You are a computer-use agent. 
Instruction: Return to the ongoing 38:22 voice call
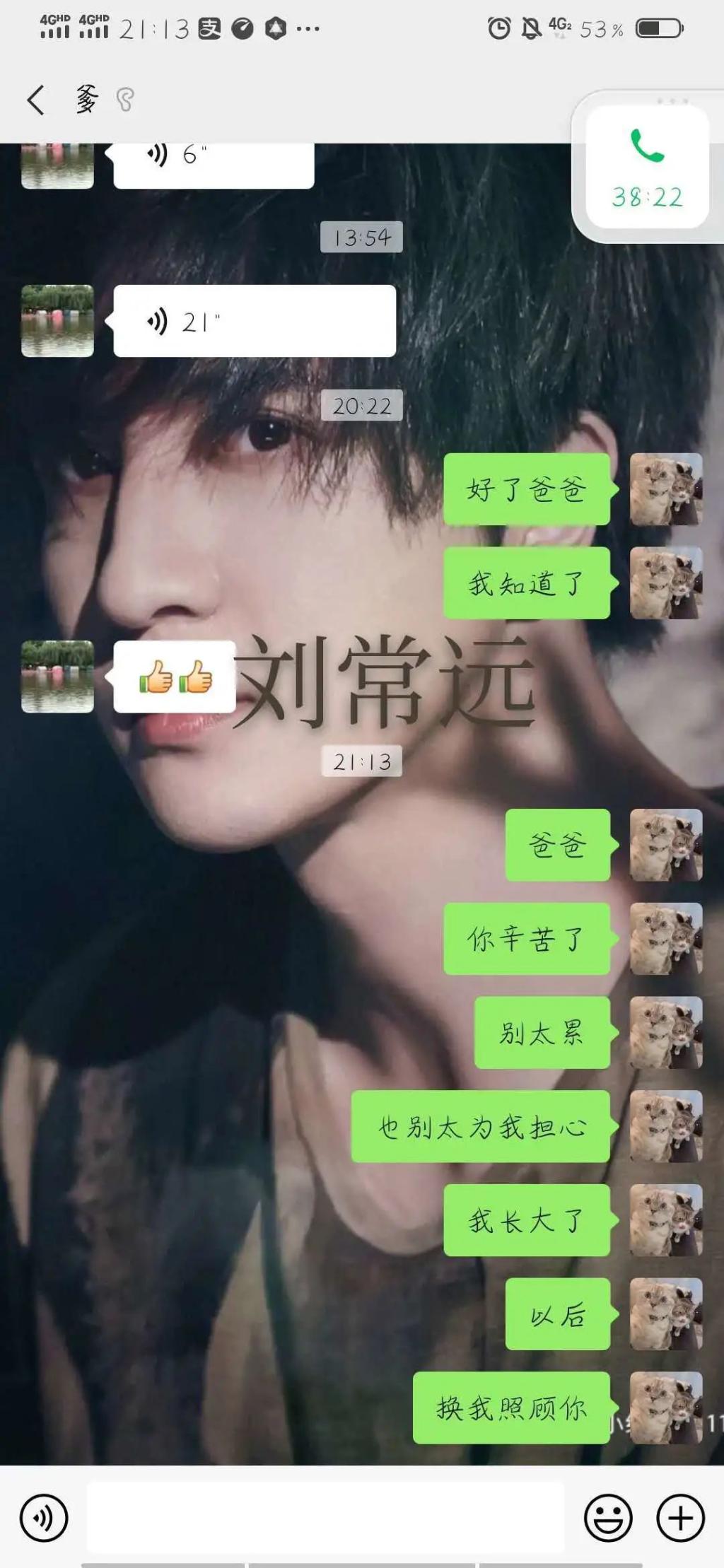pos(647,168)
